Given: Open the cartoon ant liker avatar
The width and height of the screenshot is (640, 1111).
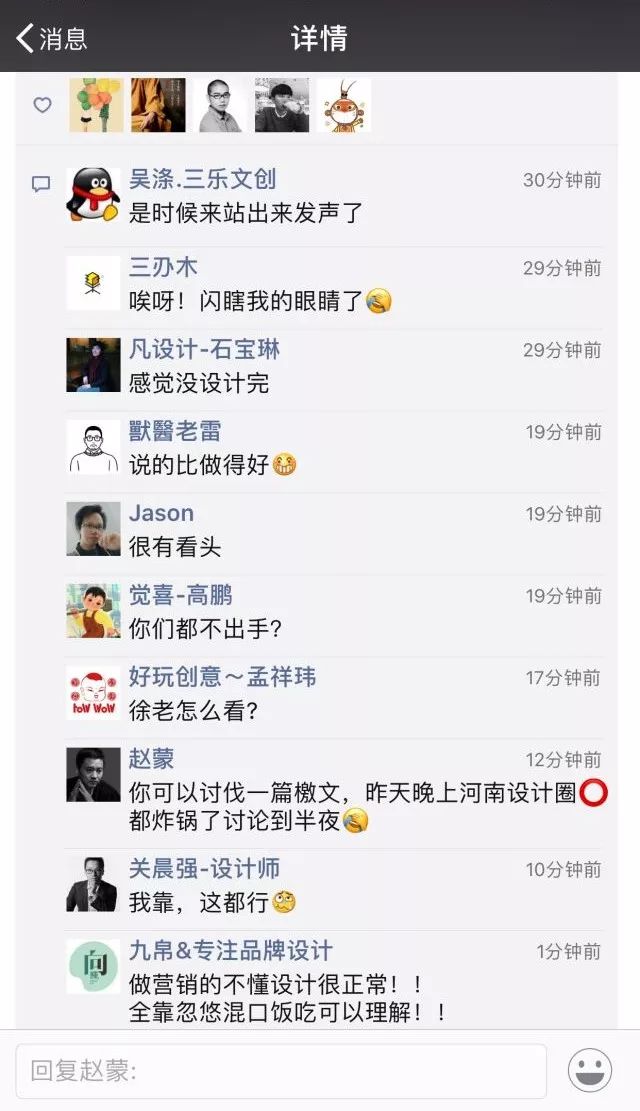Looking at the screenshot, I should (x=344, y=105).
